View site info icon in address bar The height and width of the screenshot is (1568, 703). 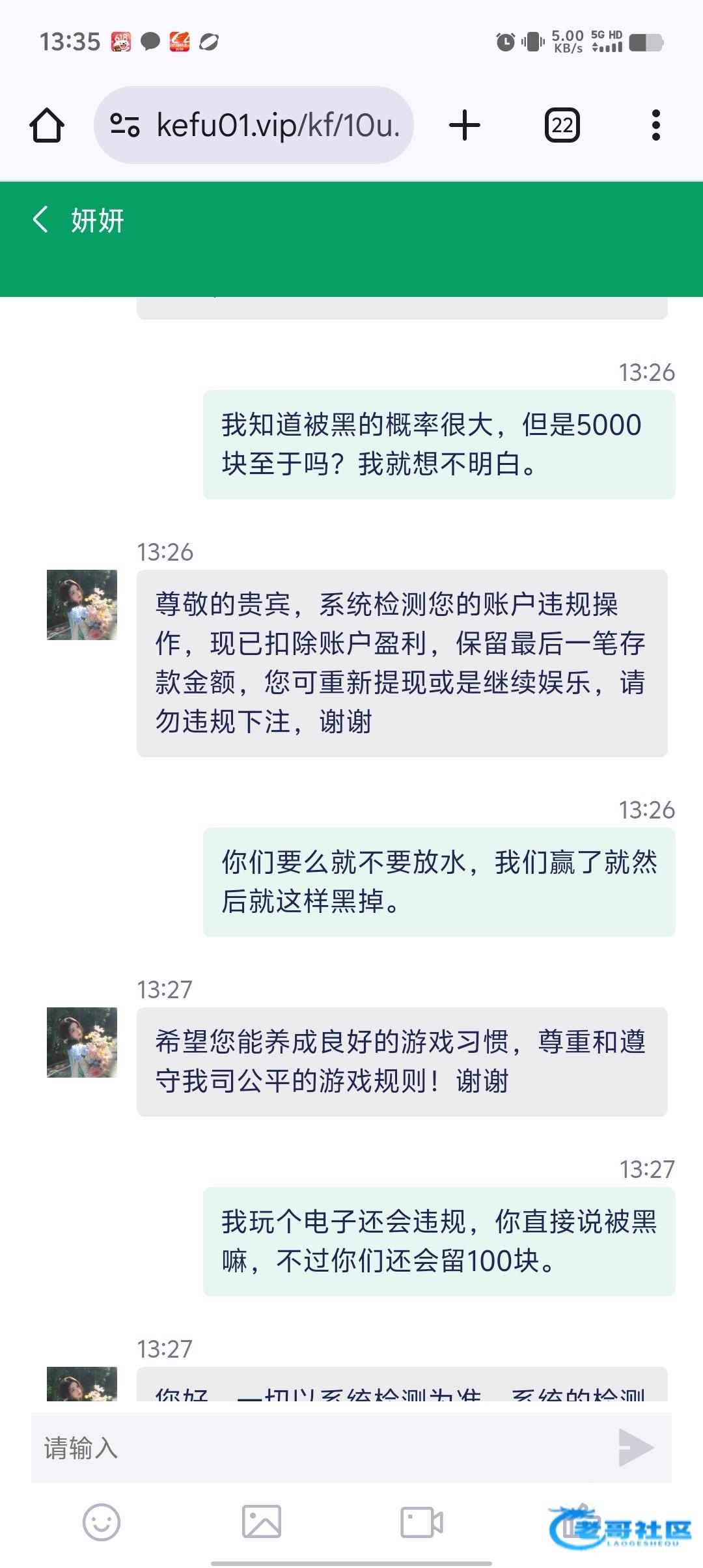[125, 125]
